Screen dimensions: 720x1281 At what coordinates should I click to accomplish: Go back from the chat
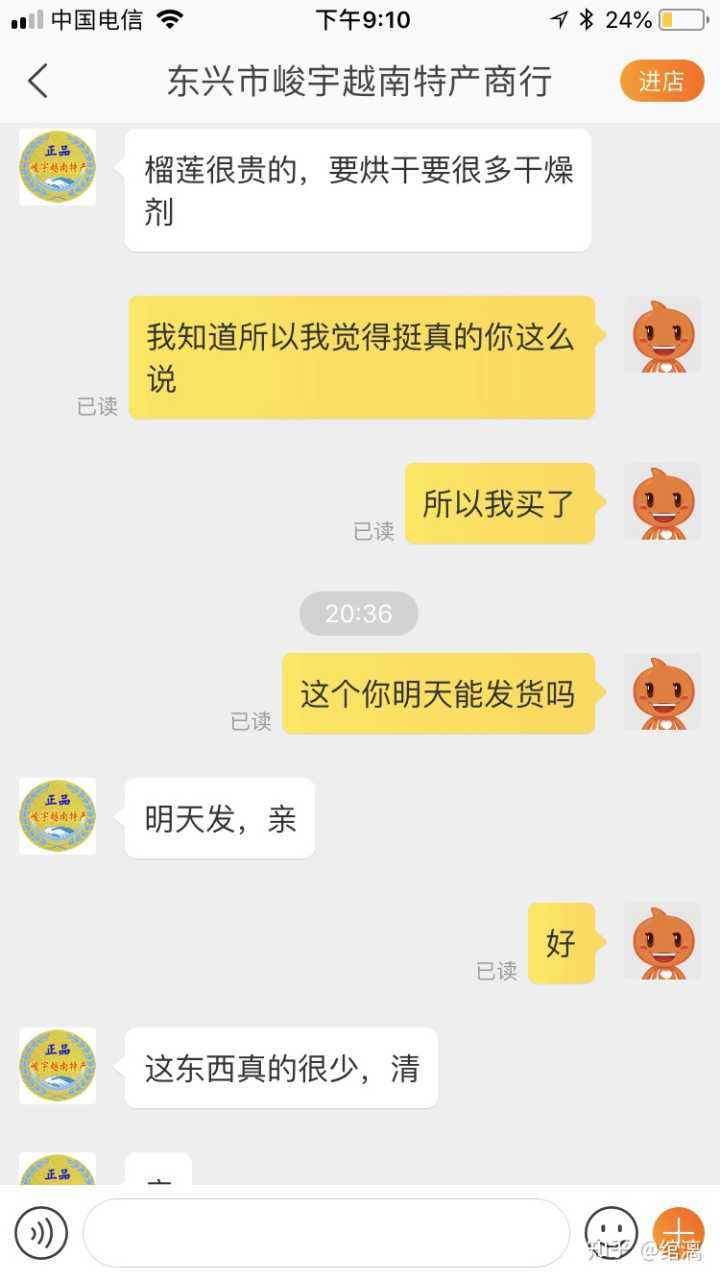[x=38, y=81]
